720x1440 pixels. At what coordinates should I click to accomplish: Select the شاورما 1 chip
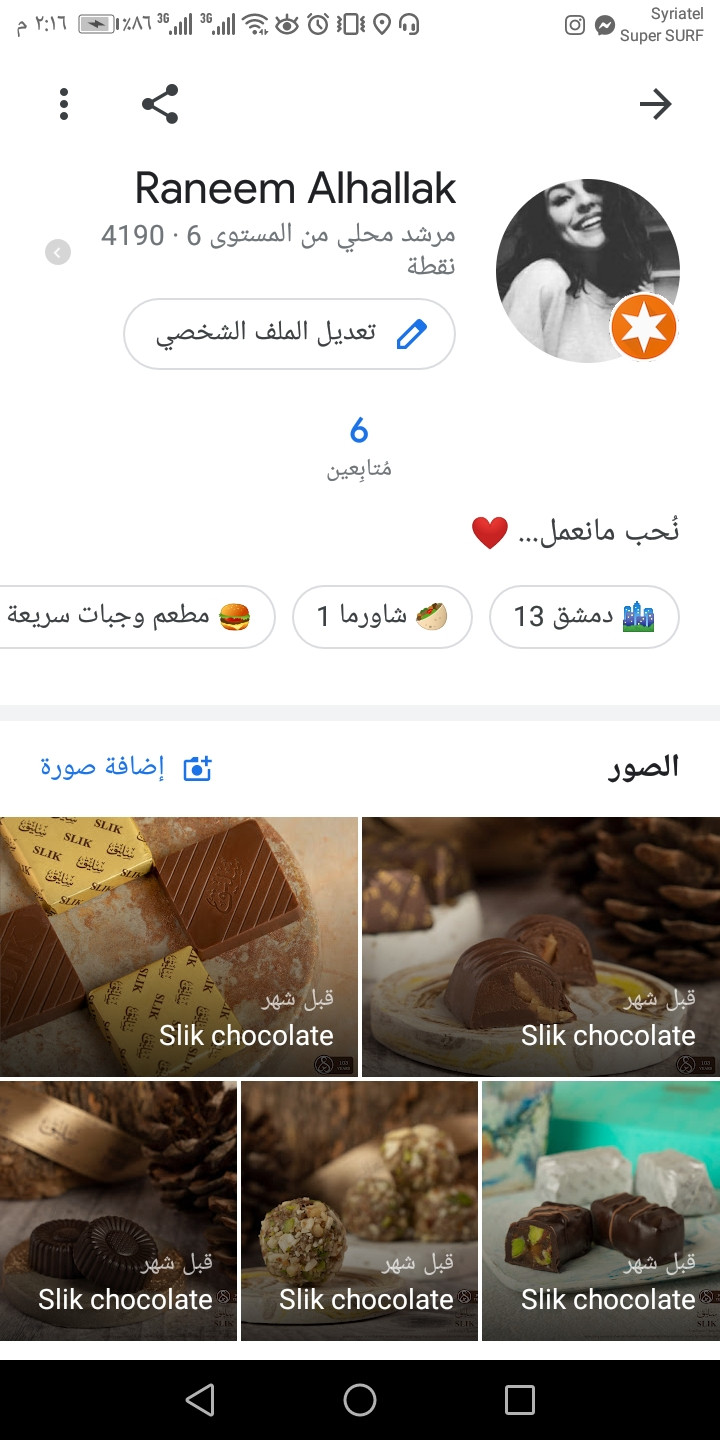coord(382,616)
